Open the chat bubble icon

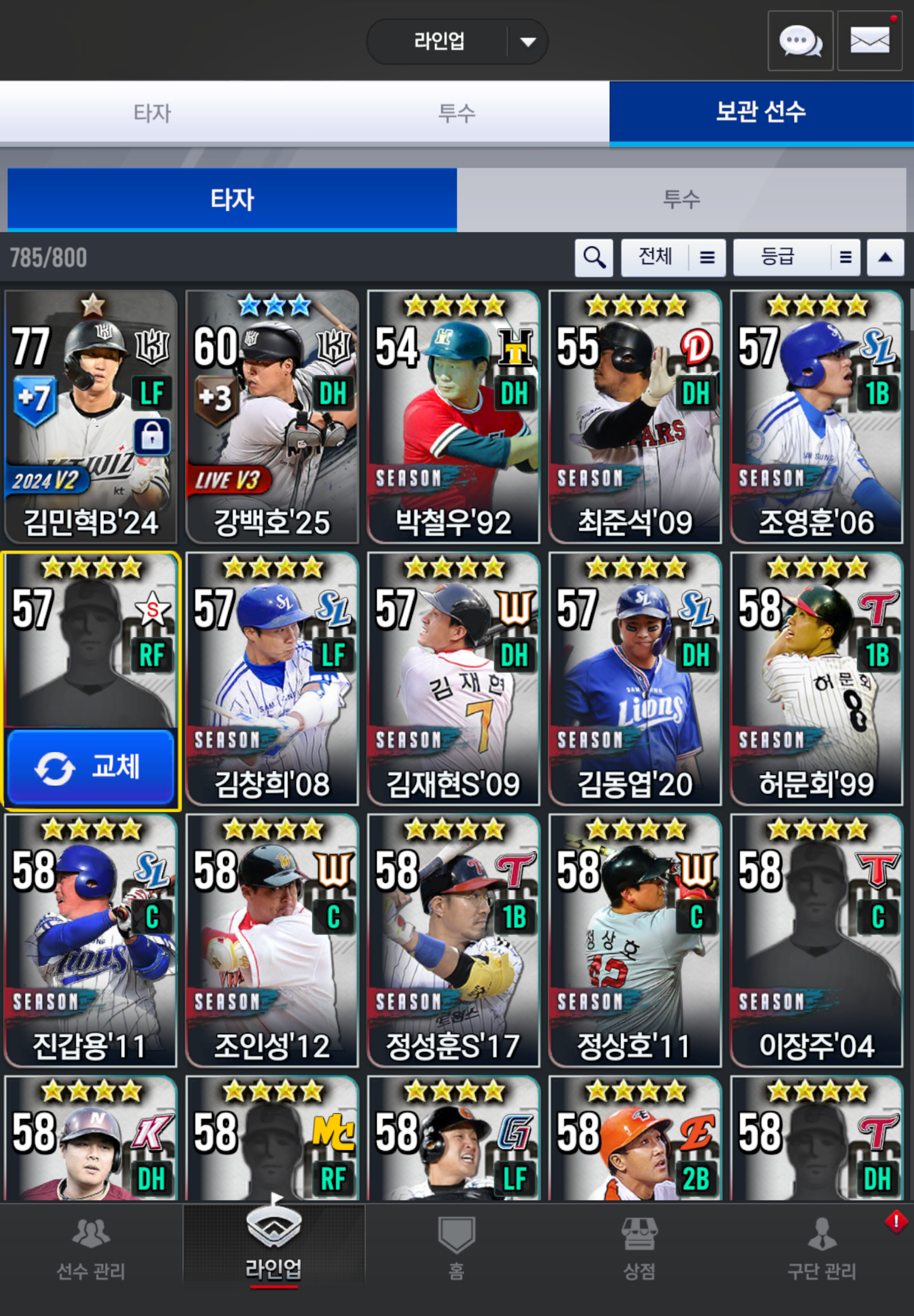point(800,41)
